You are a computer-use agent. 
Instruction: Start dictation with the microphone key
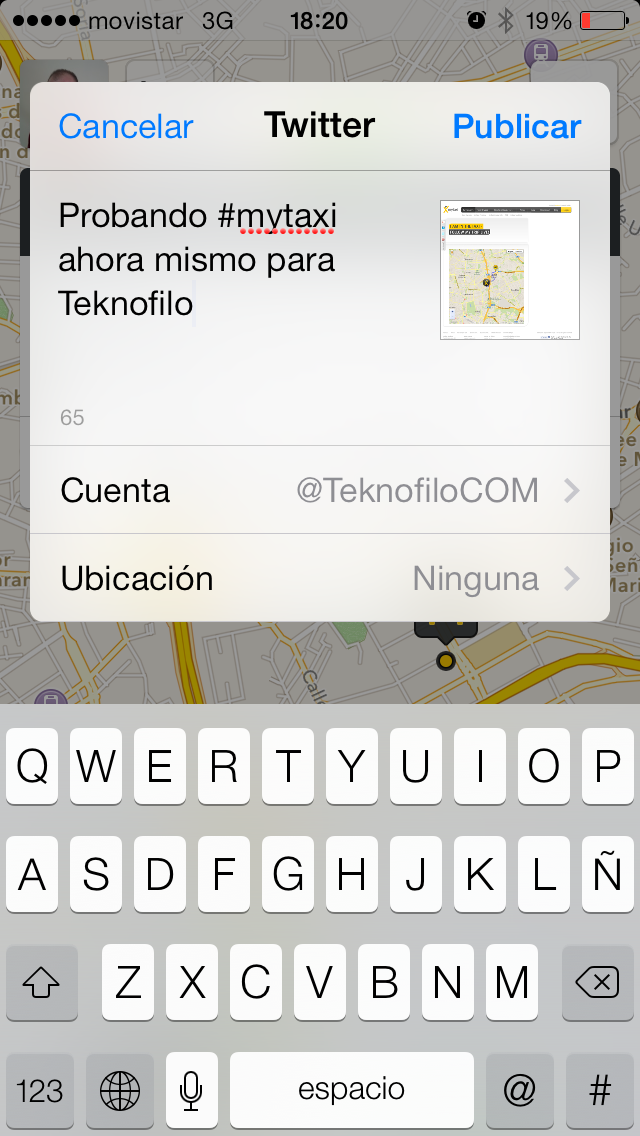(x=192, y=1090)
